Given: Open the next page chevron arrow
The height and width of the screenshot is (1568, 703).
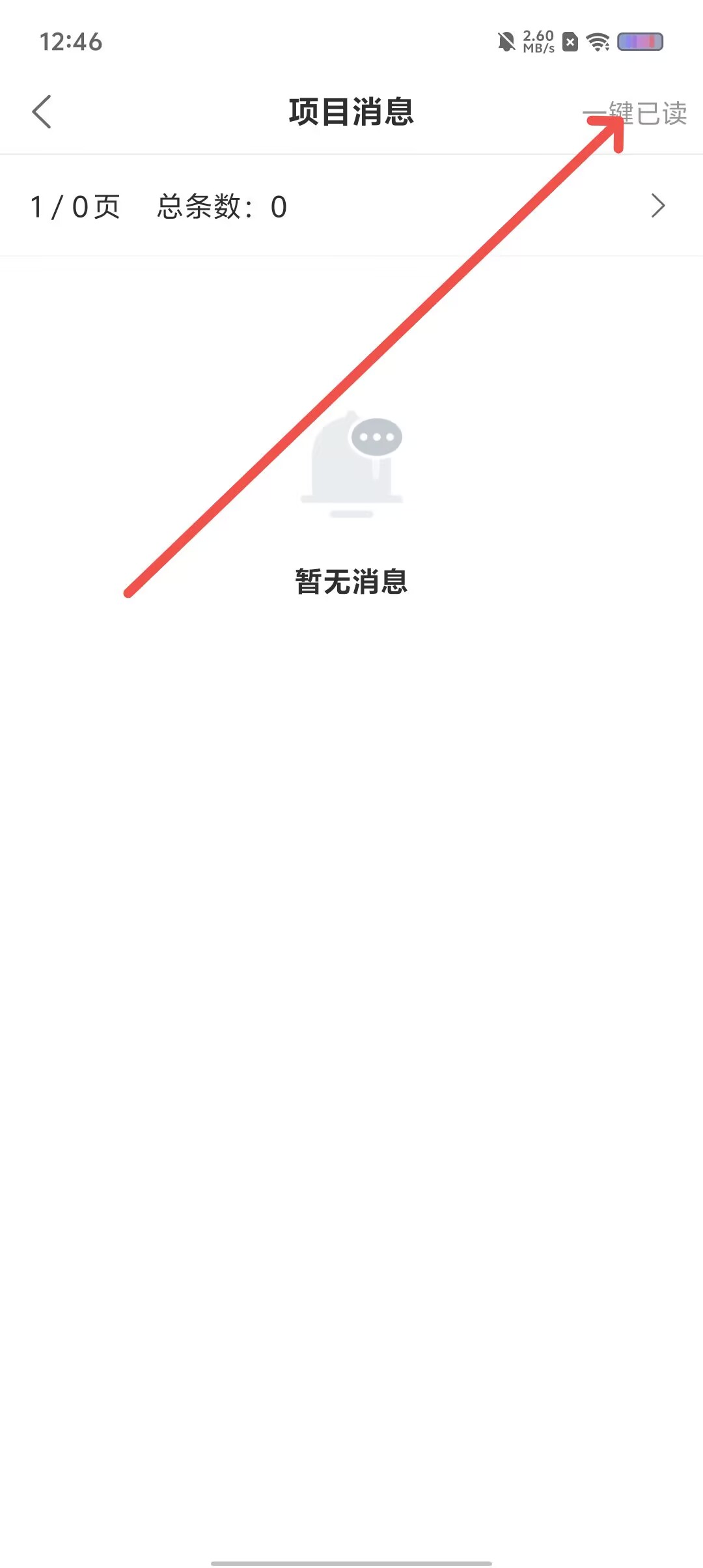Looking at the screenshot, I should pos(658,206).
